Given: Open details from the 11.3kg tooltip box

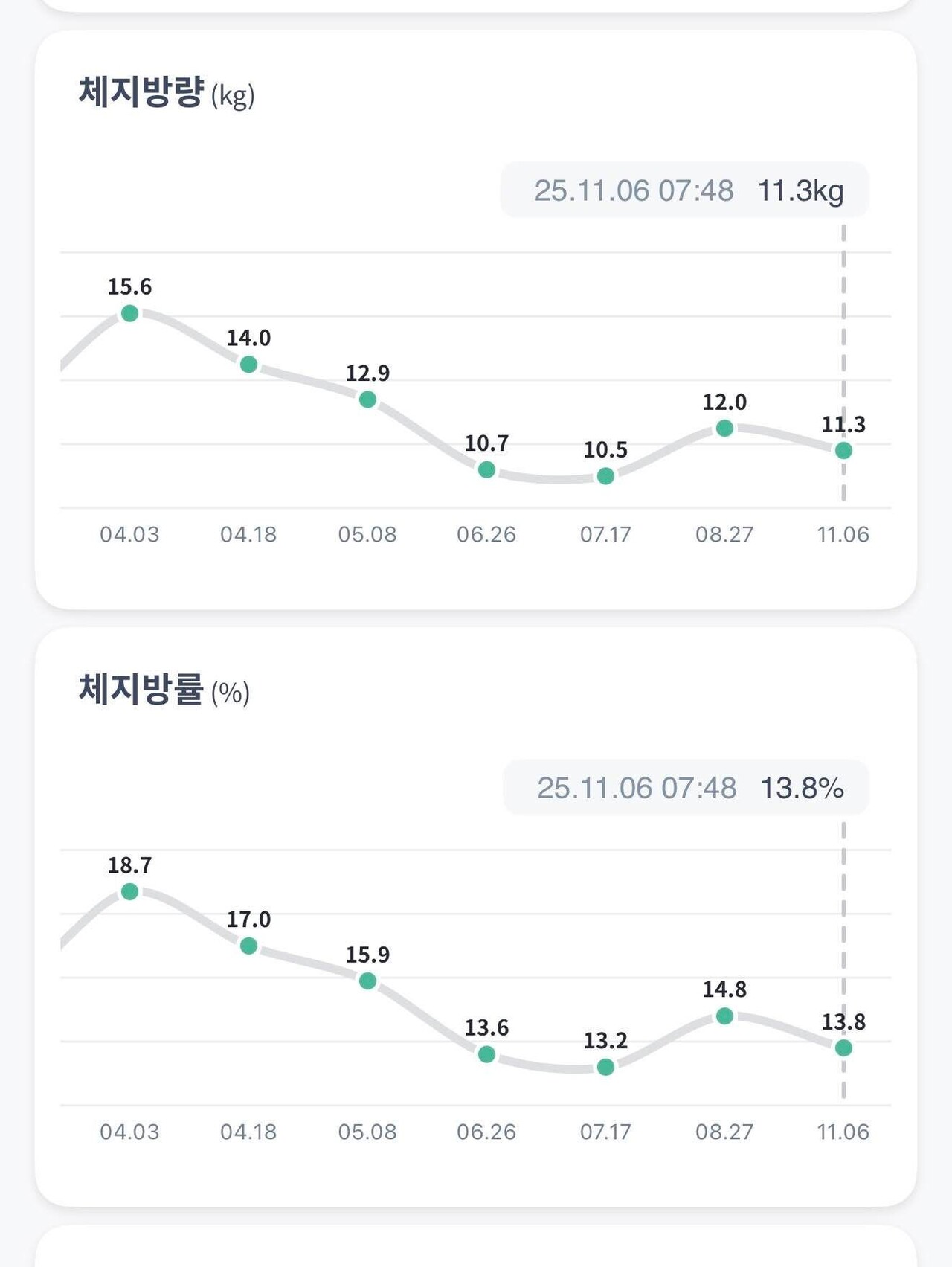Looking at the screenshot, I should coord(684,192).
